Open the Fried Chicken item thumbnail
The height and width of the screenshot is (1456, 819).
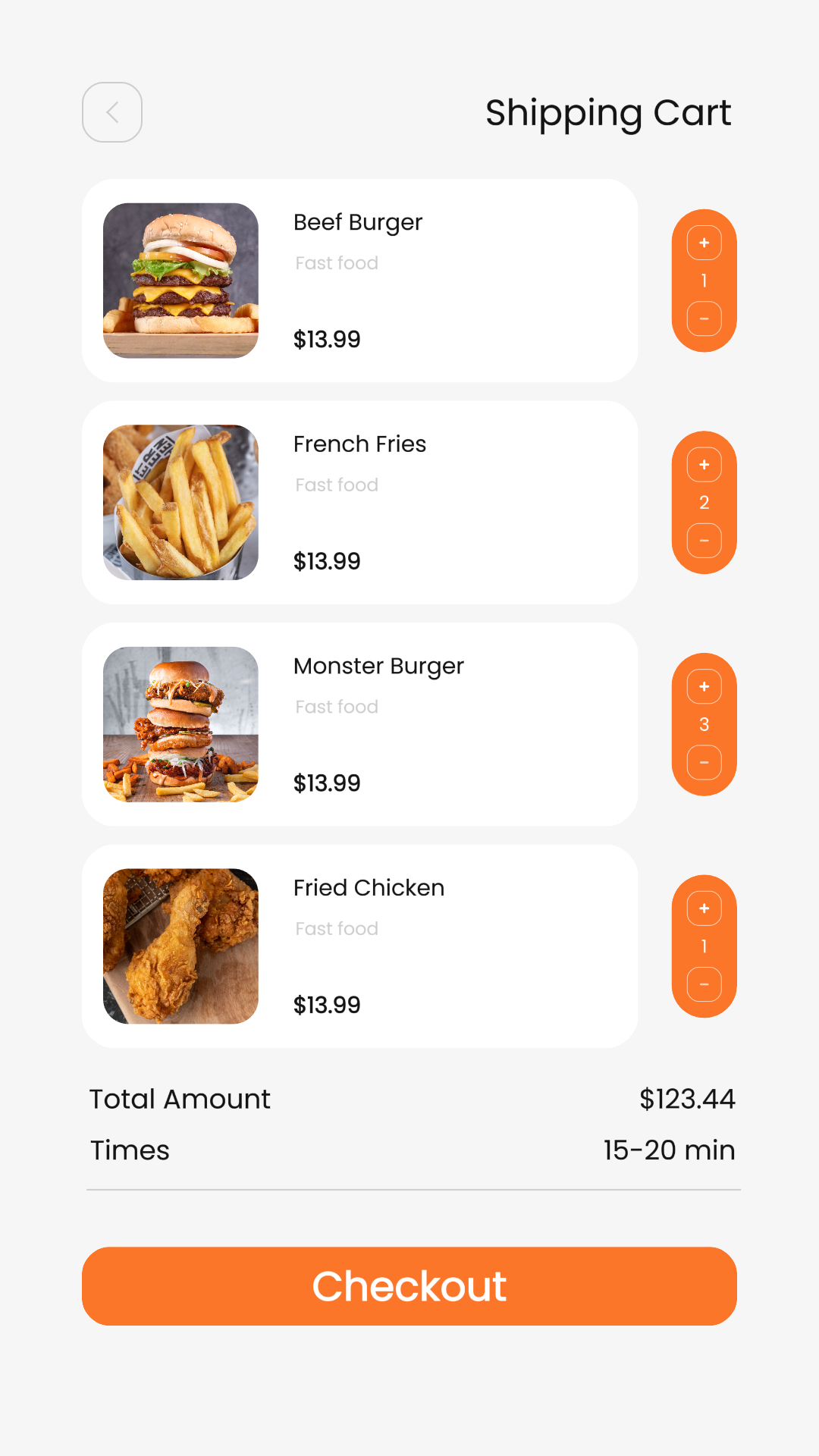click(180, 945)
